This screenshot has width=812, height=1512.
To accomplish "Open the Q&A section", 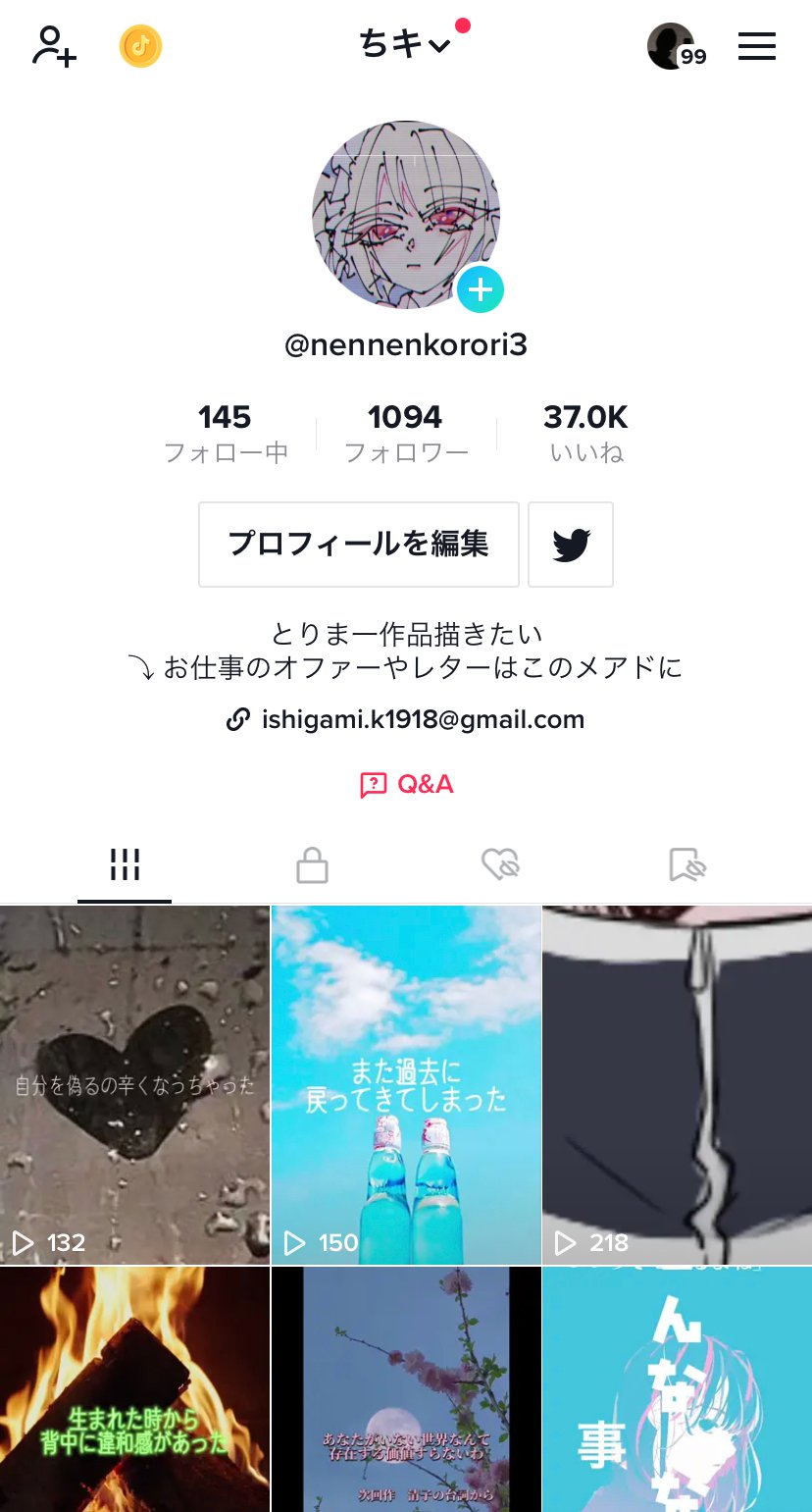I will (406, 784).
